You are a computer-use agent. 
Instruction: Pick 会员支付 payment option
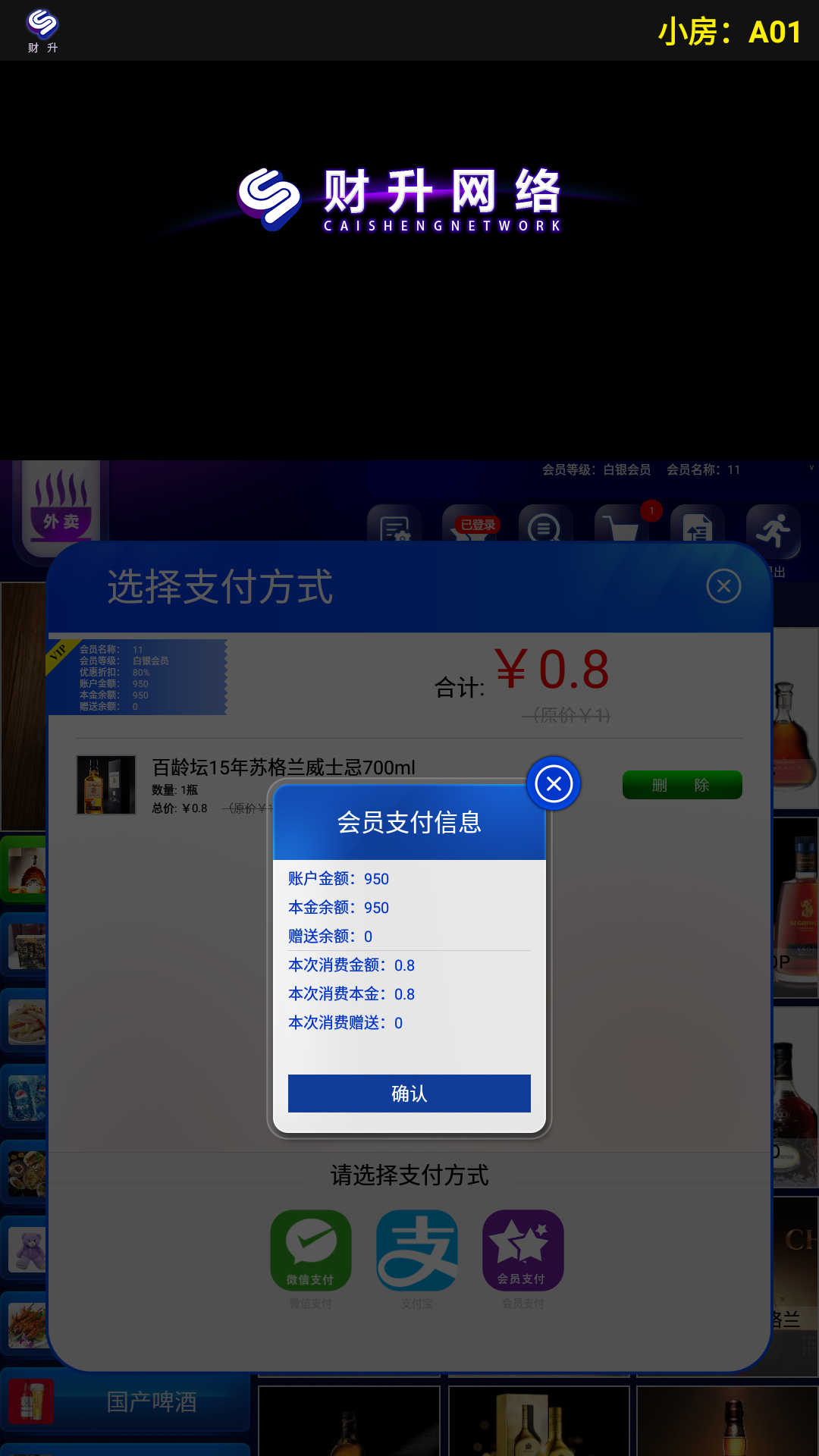(x=523, y=1250)
